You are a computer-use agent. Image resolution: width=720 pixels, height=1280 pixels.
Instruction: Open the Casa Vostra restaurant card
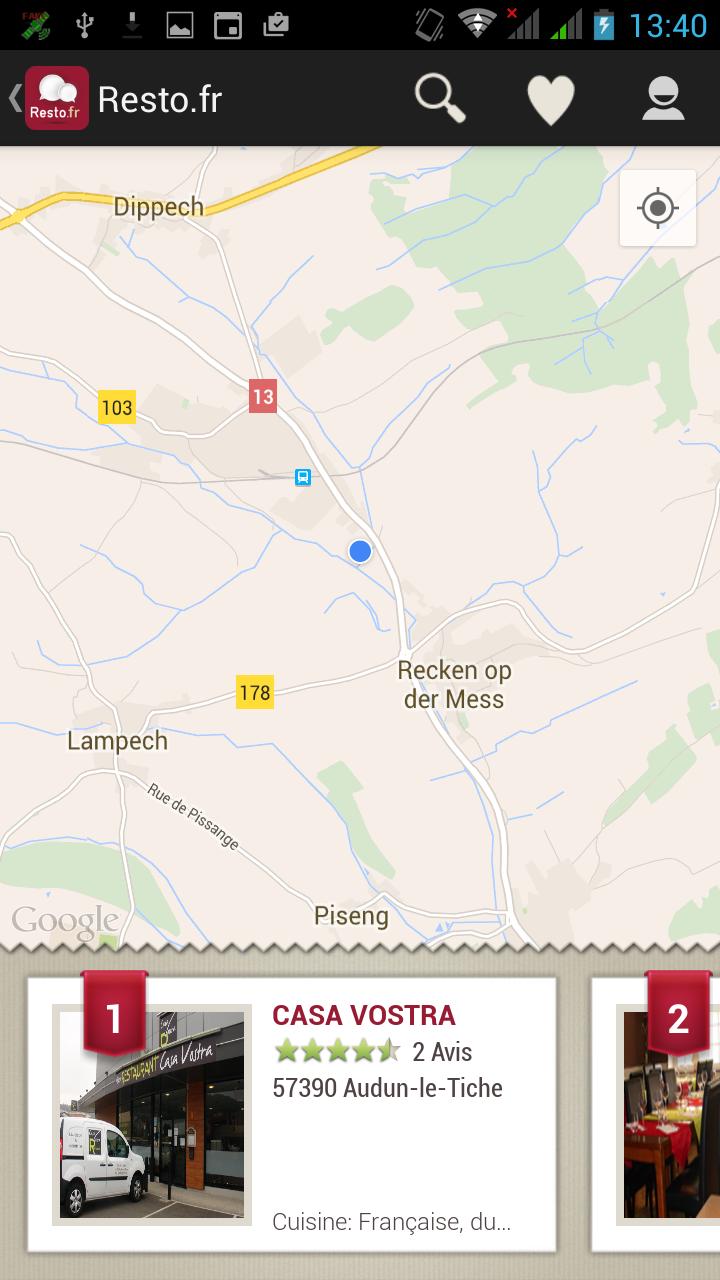[x=291, y=1114]
